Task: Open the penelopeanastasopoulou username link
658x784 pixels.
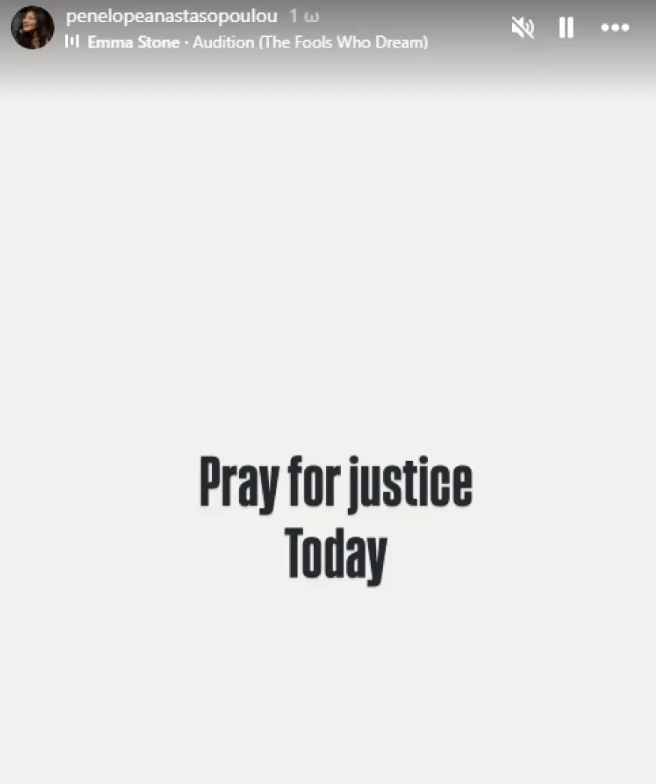Action: pos(171,17)
